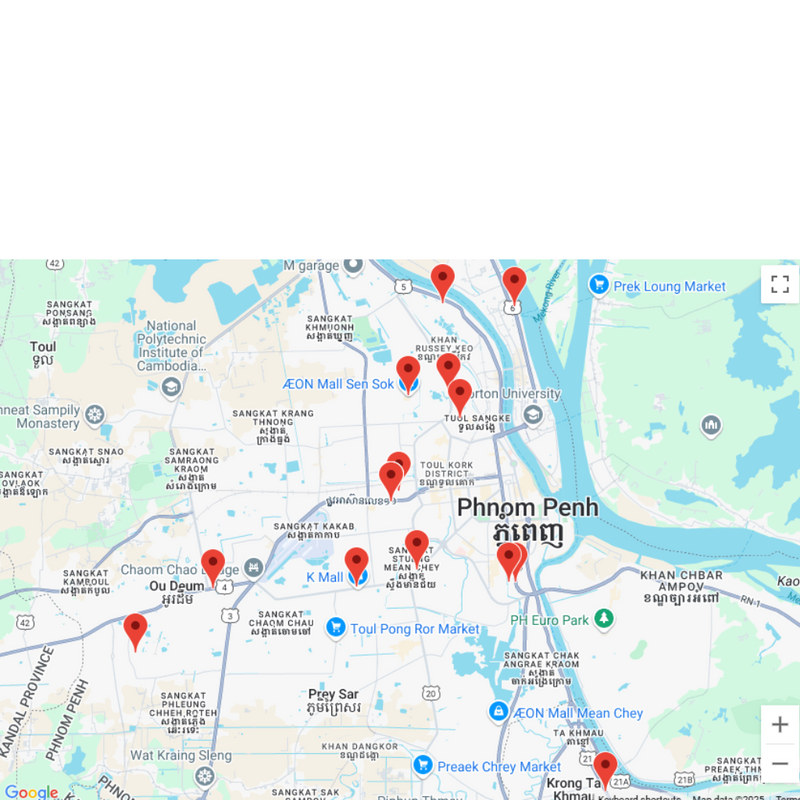
Task: Tap the Norton University marker
Action: pyautogui.click(x=533, y=414)
